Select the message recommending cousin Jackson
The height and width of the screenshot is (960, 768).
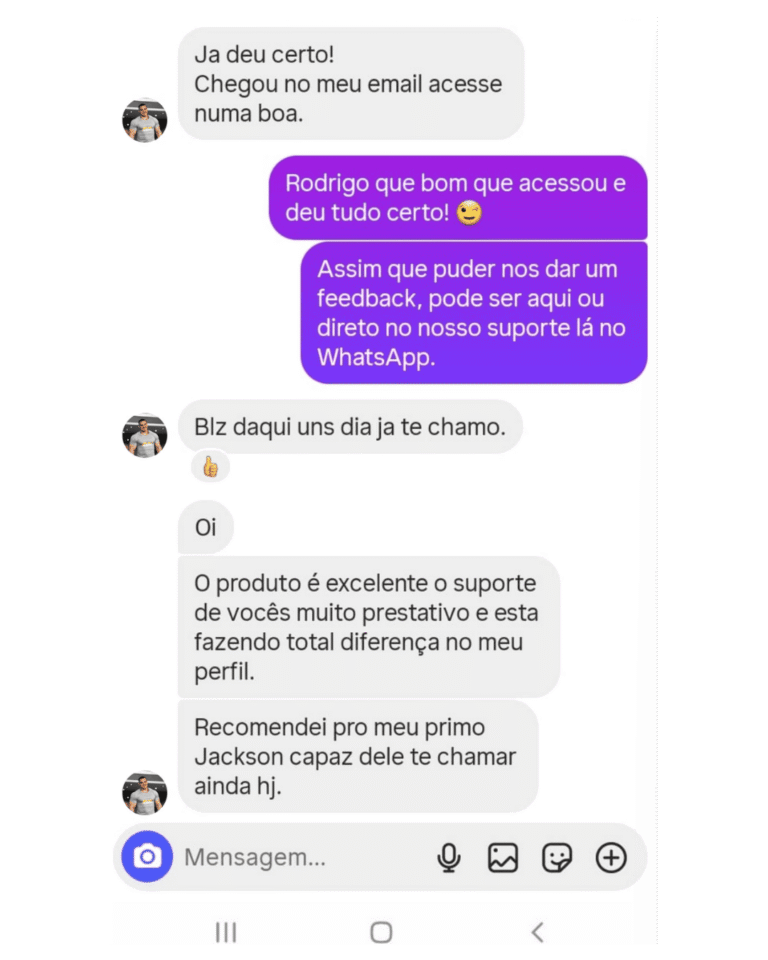[361, 756]
